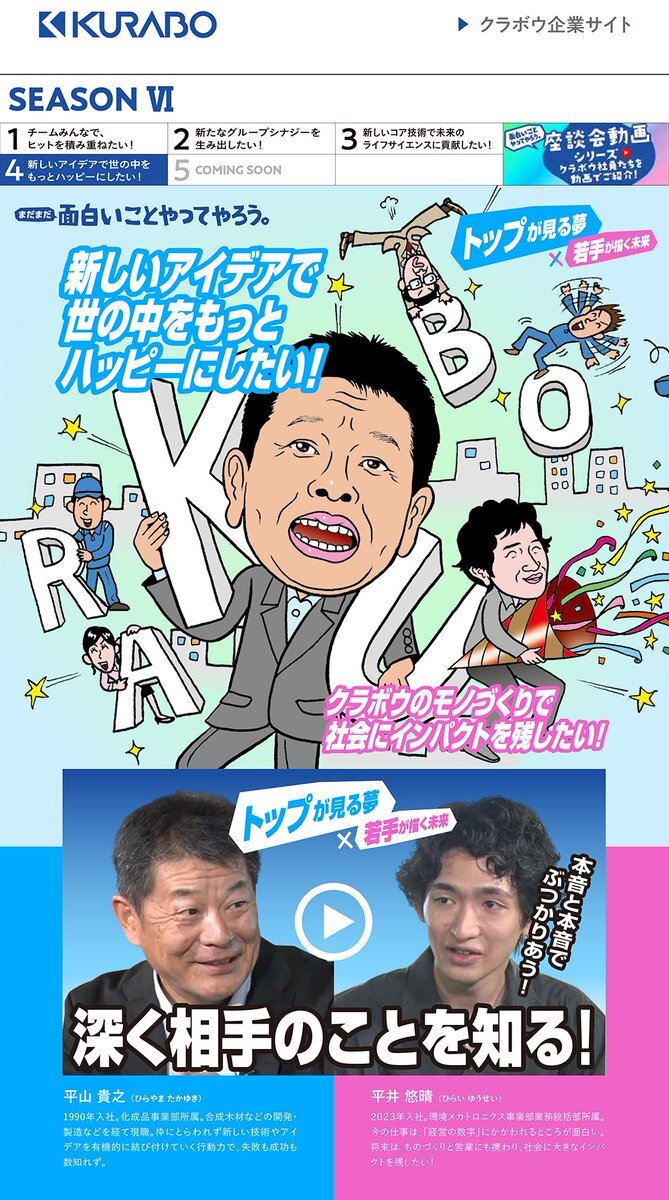Select episode 1 チームみんなで、ヒットを積み重ねたい
This screenshot has width=669, height=1200.
84,138
